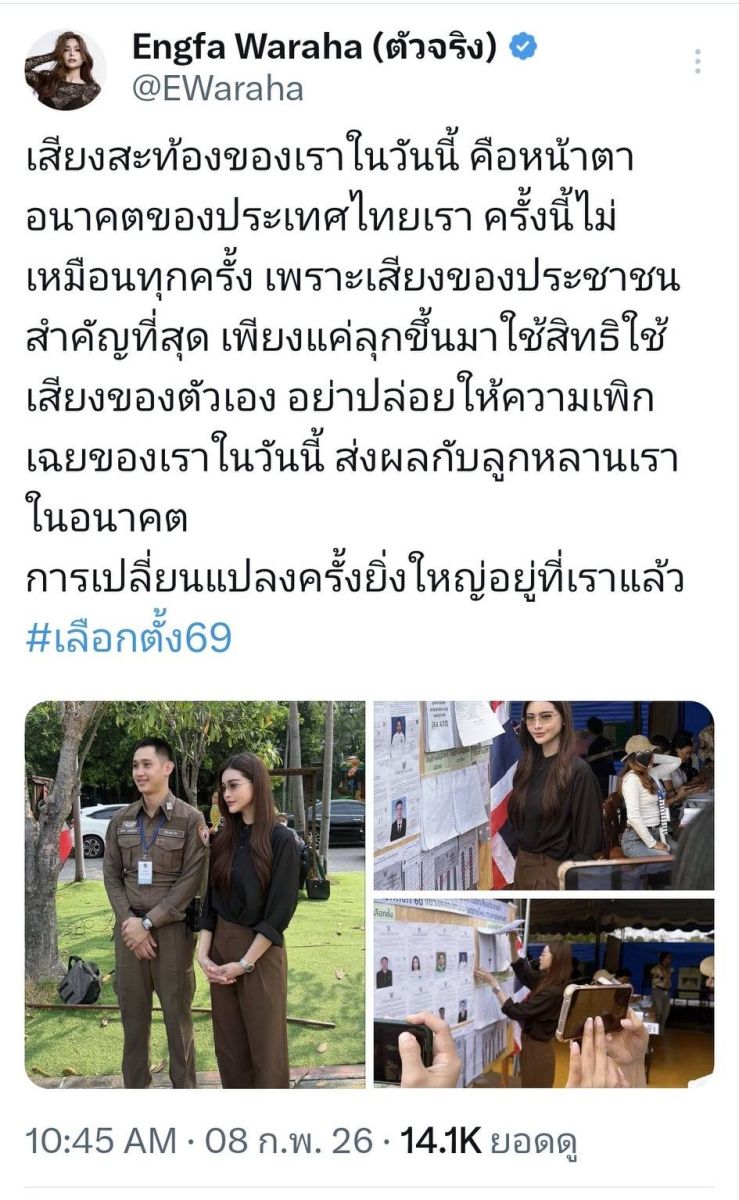Open the @EWaraha profile handle

[217, 89]
